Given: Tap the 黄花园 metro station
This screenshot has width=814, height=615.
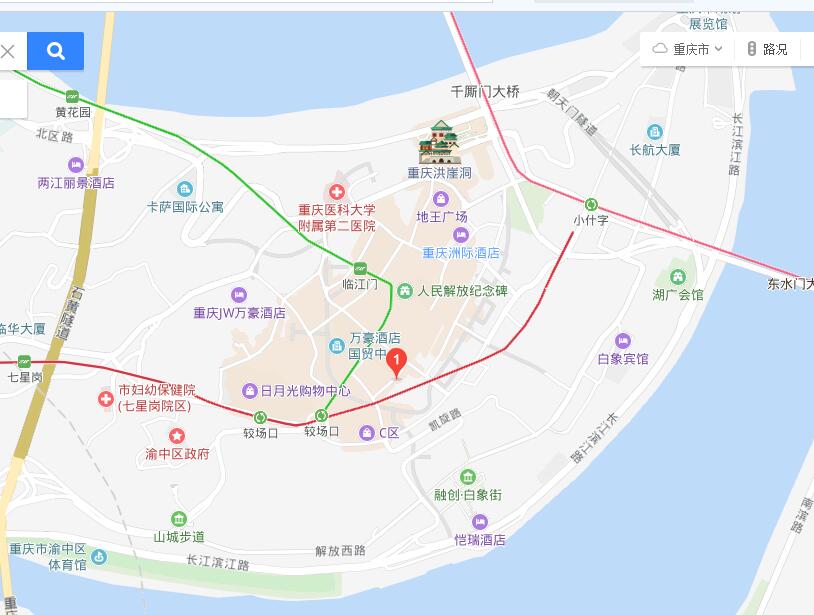Looking at the screenshot, I should click(72, 97).
